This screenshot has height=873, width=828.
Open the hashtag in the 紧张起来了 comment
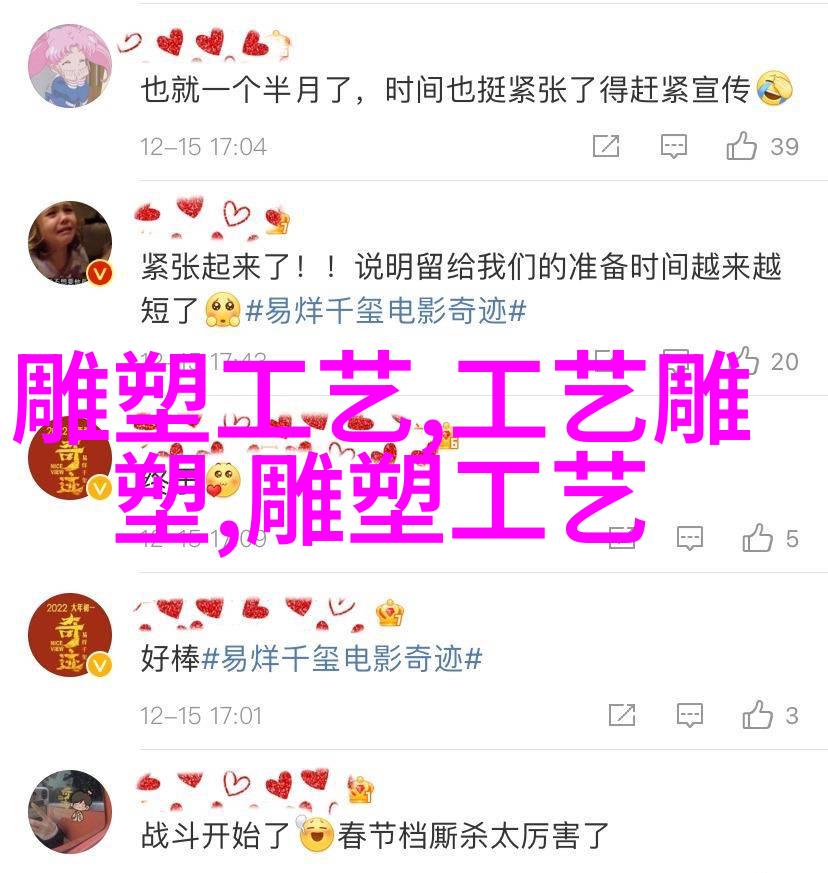[386, 311]
